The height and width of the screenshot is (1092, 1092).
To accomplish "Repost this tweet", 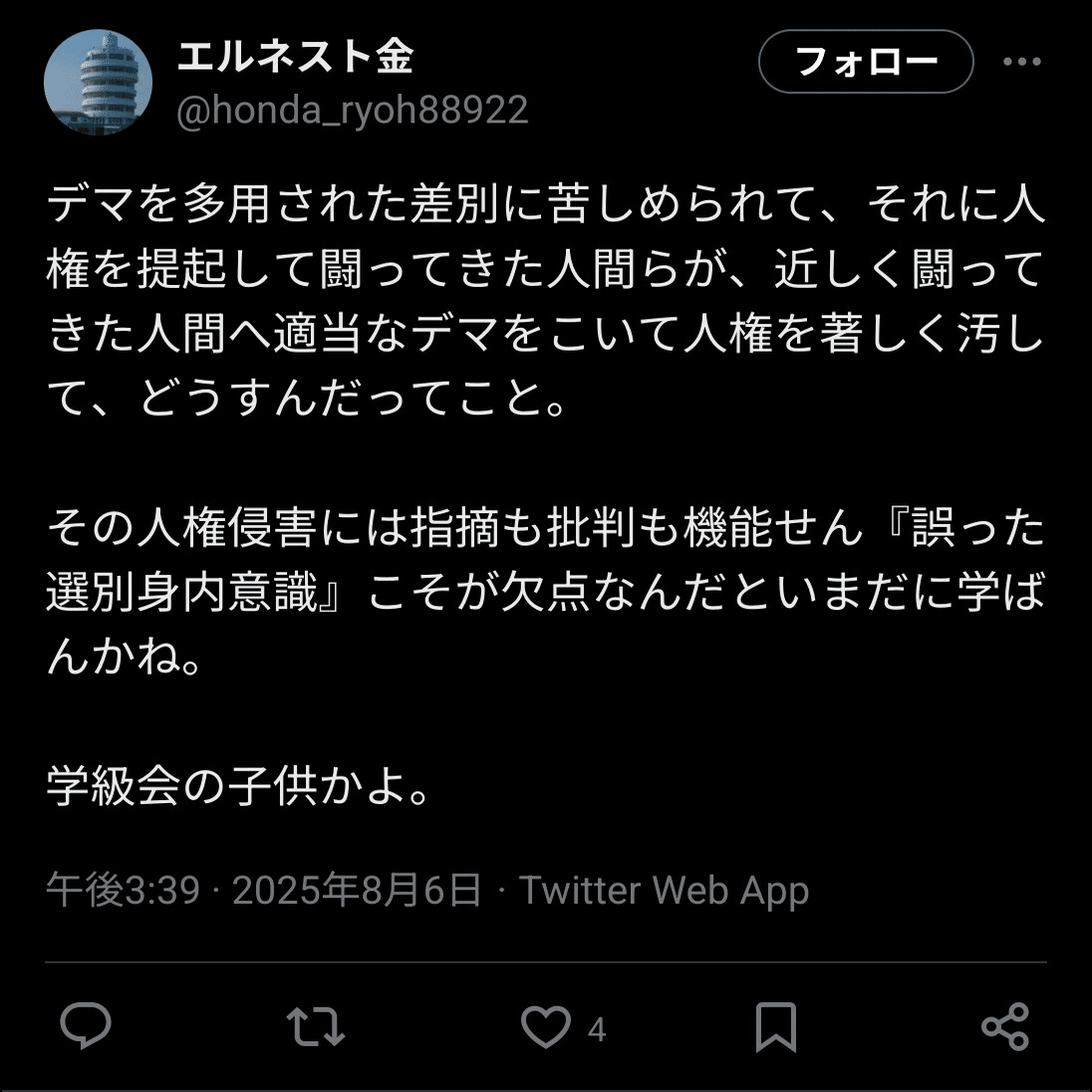I will 315,1027.
